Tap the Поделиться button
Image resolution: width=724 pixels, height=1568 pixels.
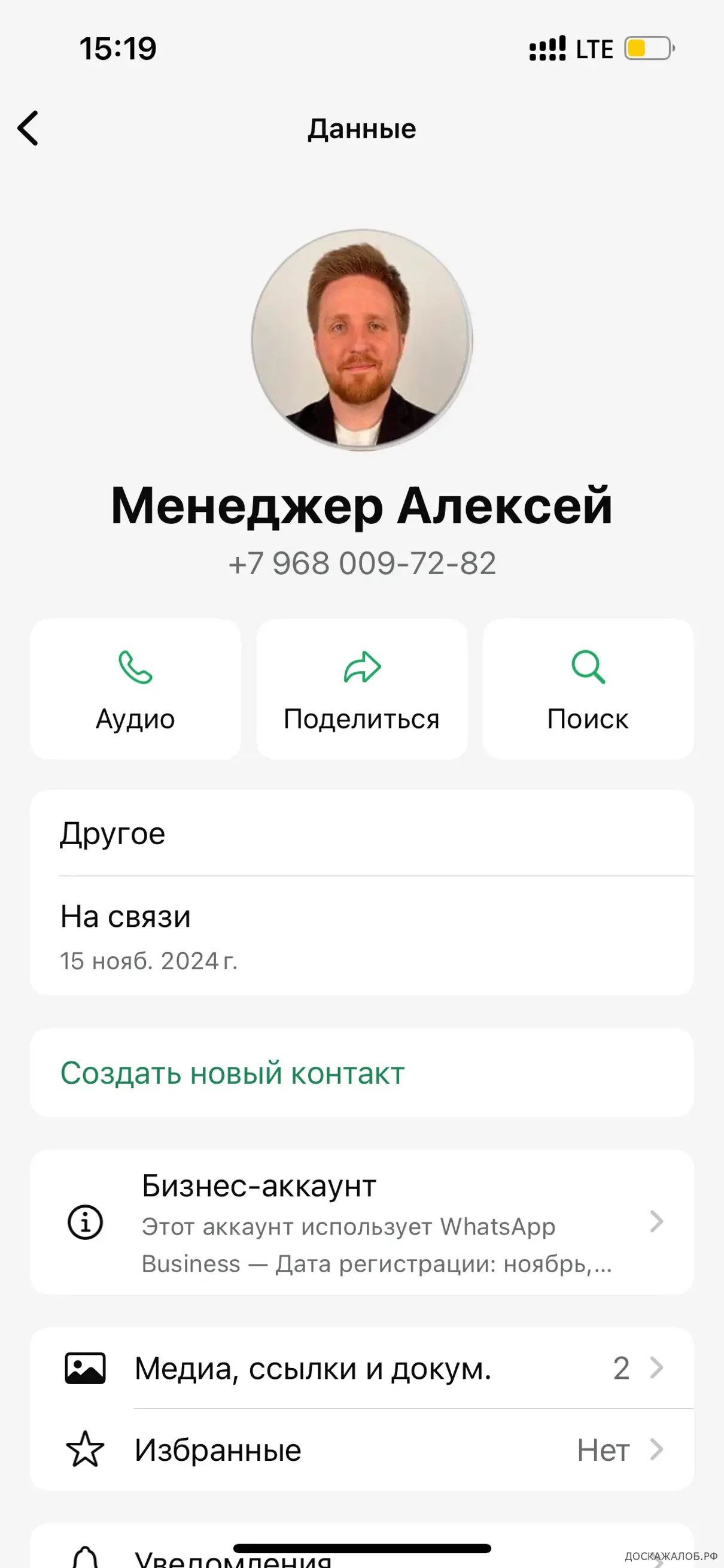pyautogui.click(x=362, y=689)
